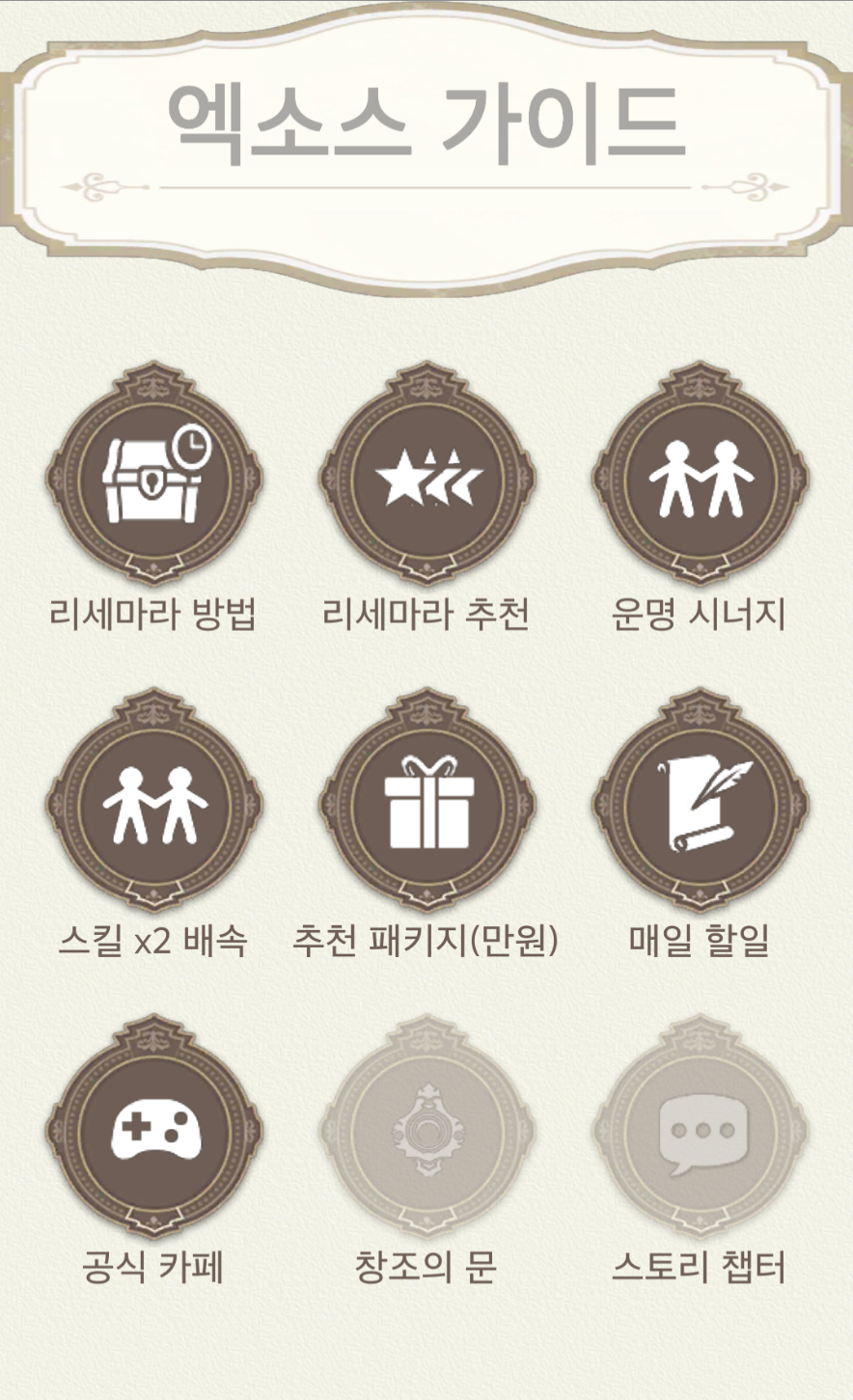853x1400 pixels.
Task: Open the 매일 할일 guide
Action: pyautogui.click(x=700, y=803)
